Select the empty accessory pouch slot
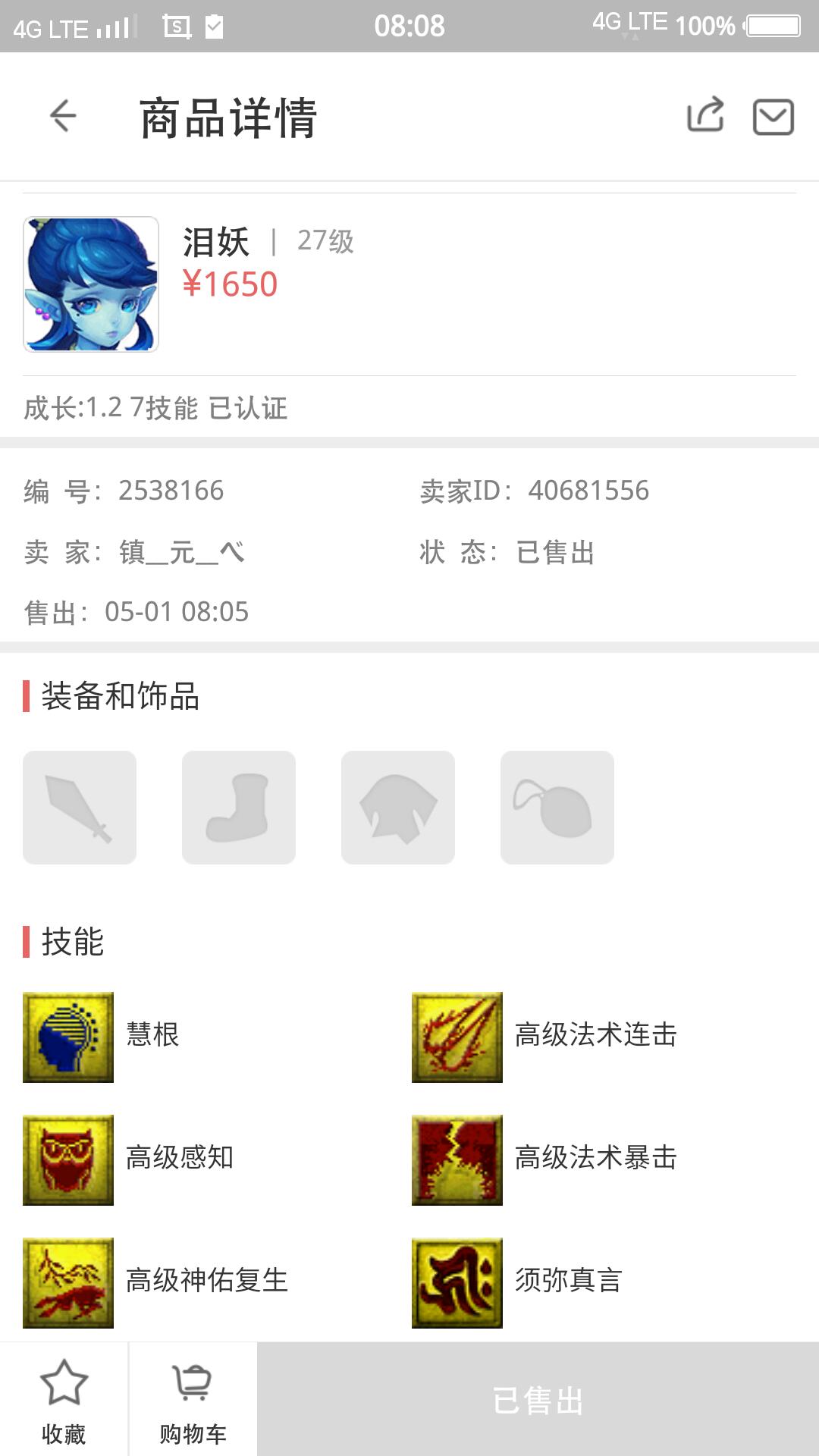The image size is (819, 1456). [x=557, y=808]
